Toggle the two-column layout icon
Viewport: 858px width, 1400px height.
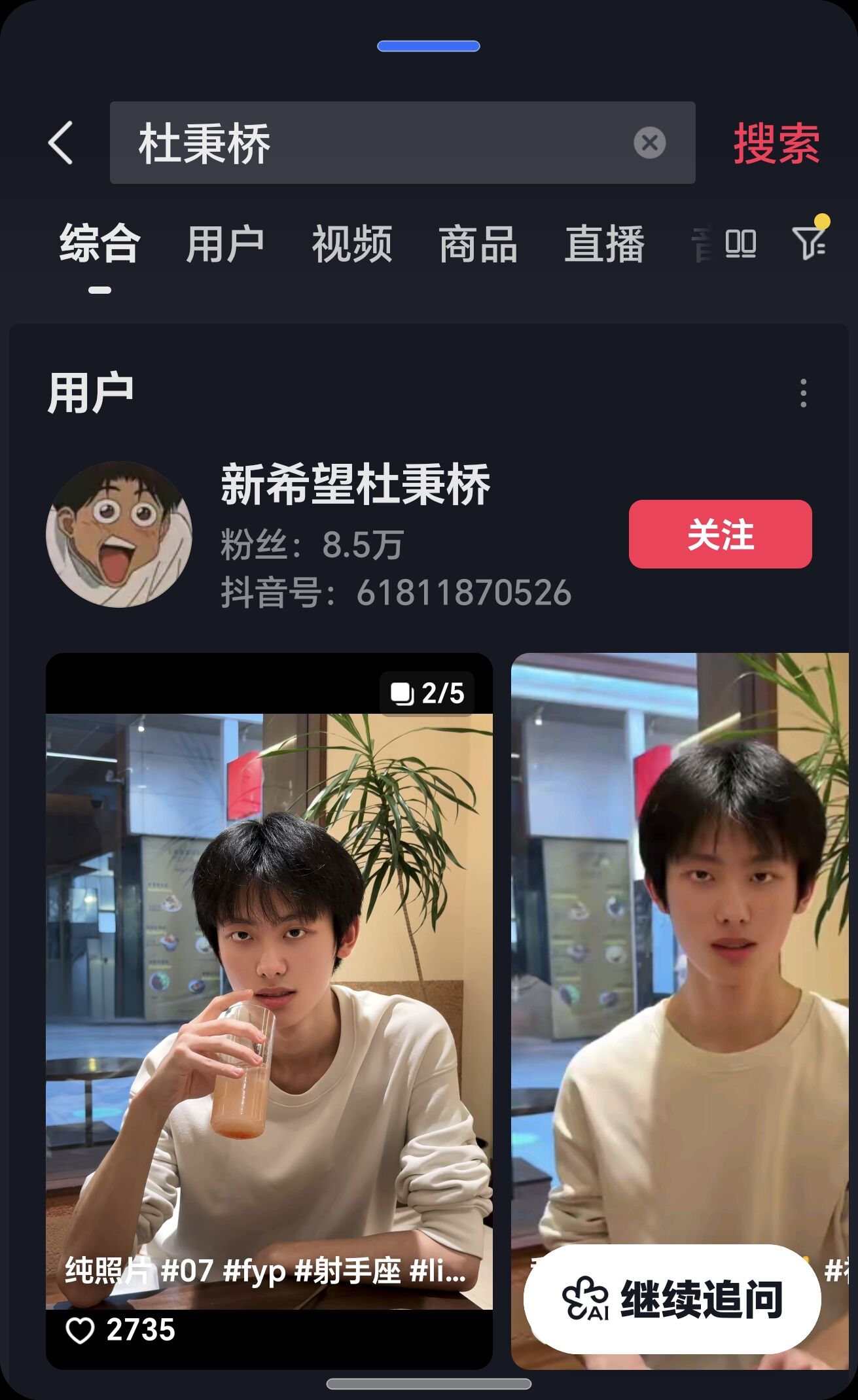(x=740, y=244)
